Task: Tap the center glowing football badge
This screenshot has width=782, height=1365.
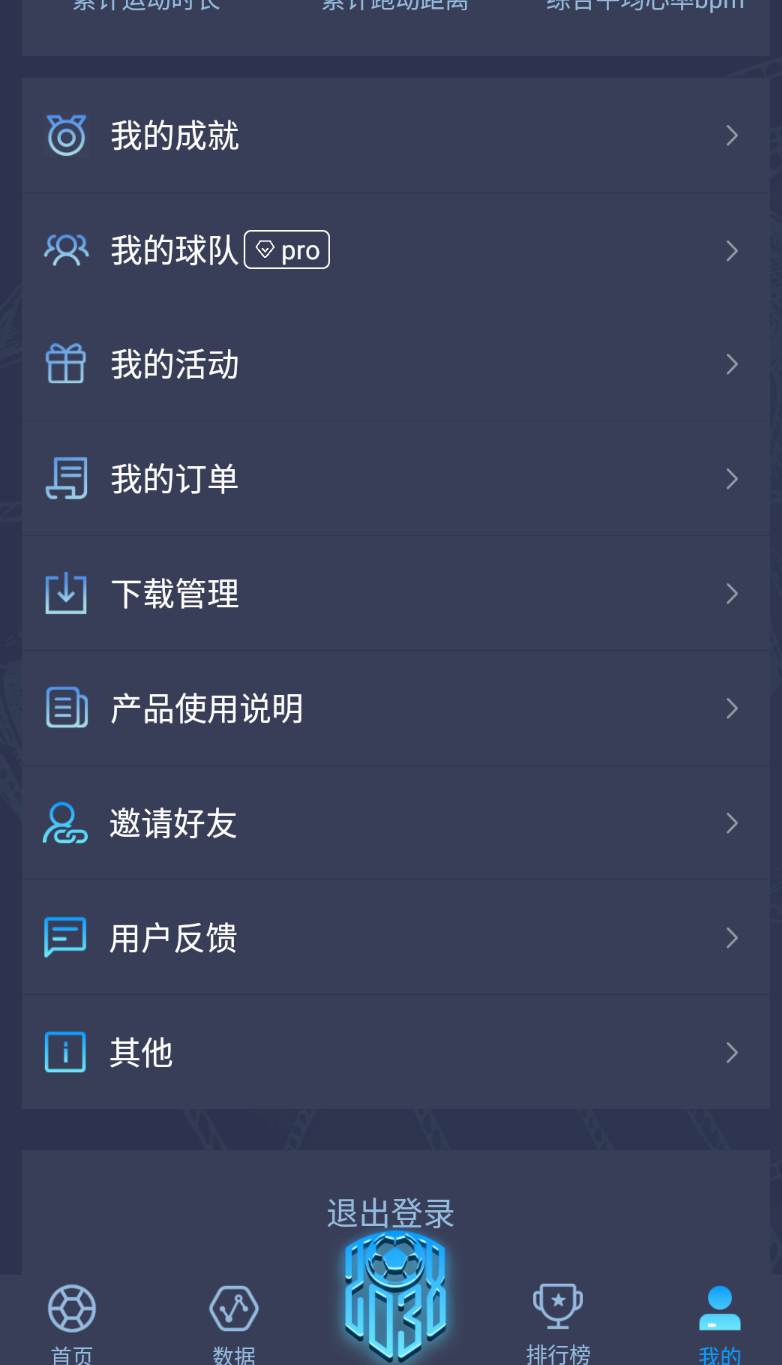Action: pos(395,1297)
